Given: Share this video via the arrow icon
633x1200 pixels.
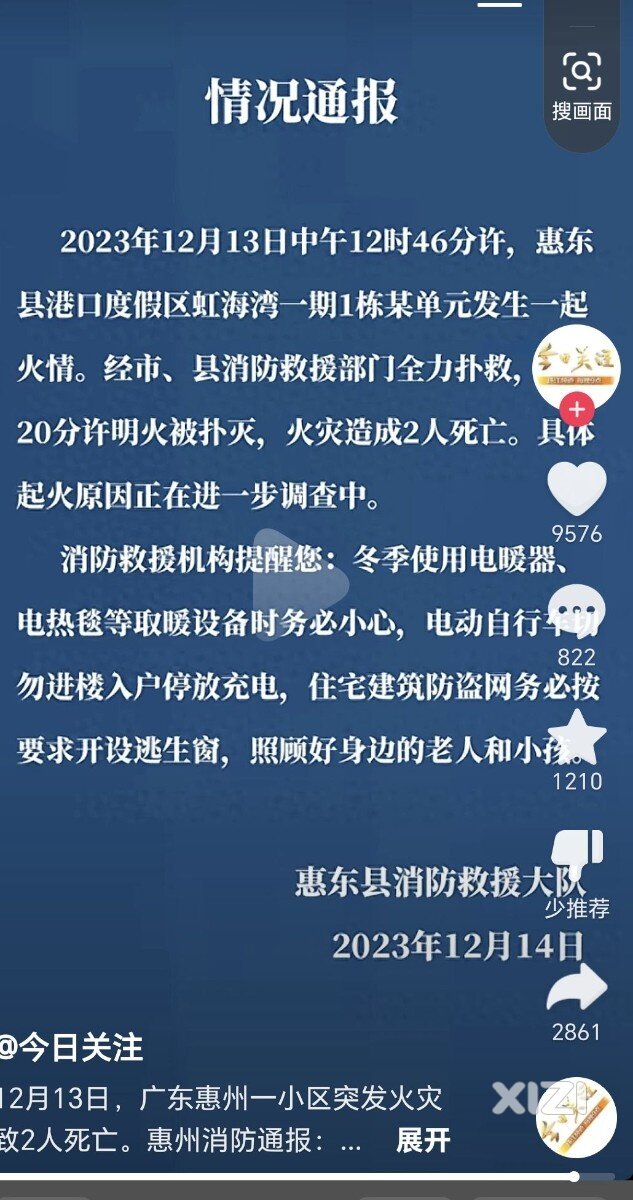Looking at the screenshot, I should point(577,989).
